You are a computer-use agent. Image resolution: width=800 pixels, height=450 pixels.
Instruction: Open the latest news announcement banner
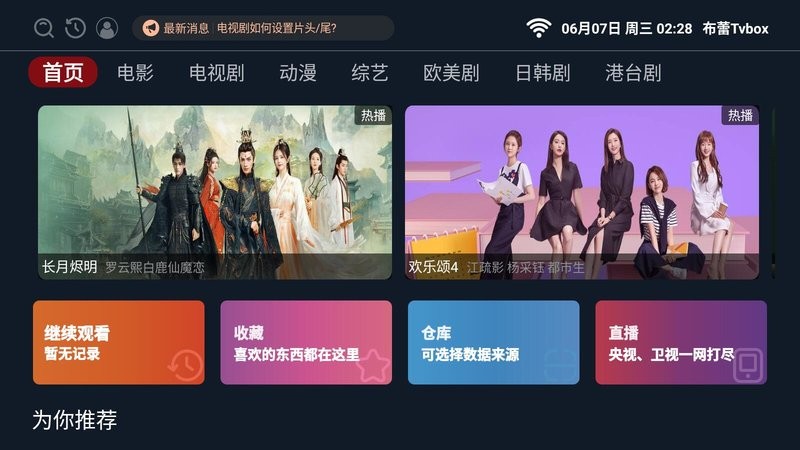click(262, 28)
